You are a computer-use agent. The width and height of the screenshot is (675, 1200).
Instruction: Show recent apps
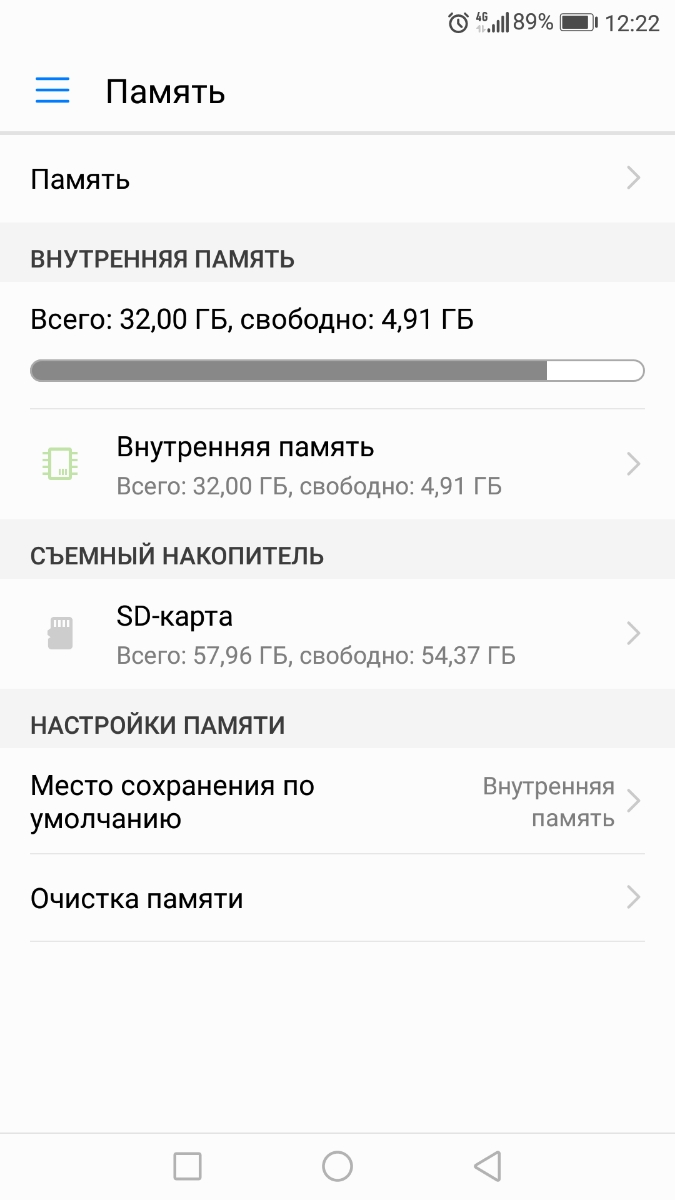187,1166
